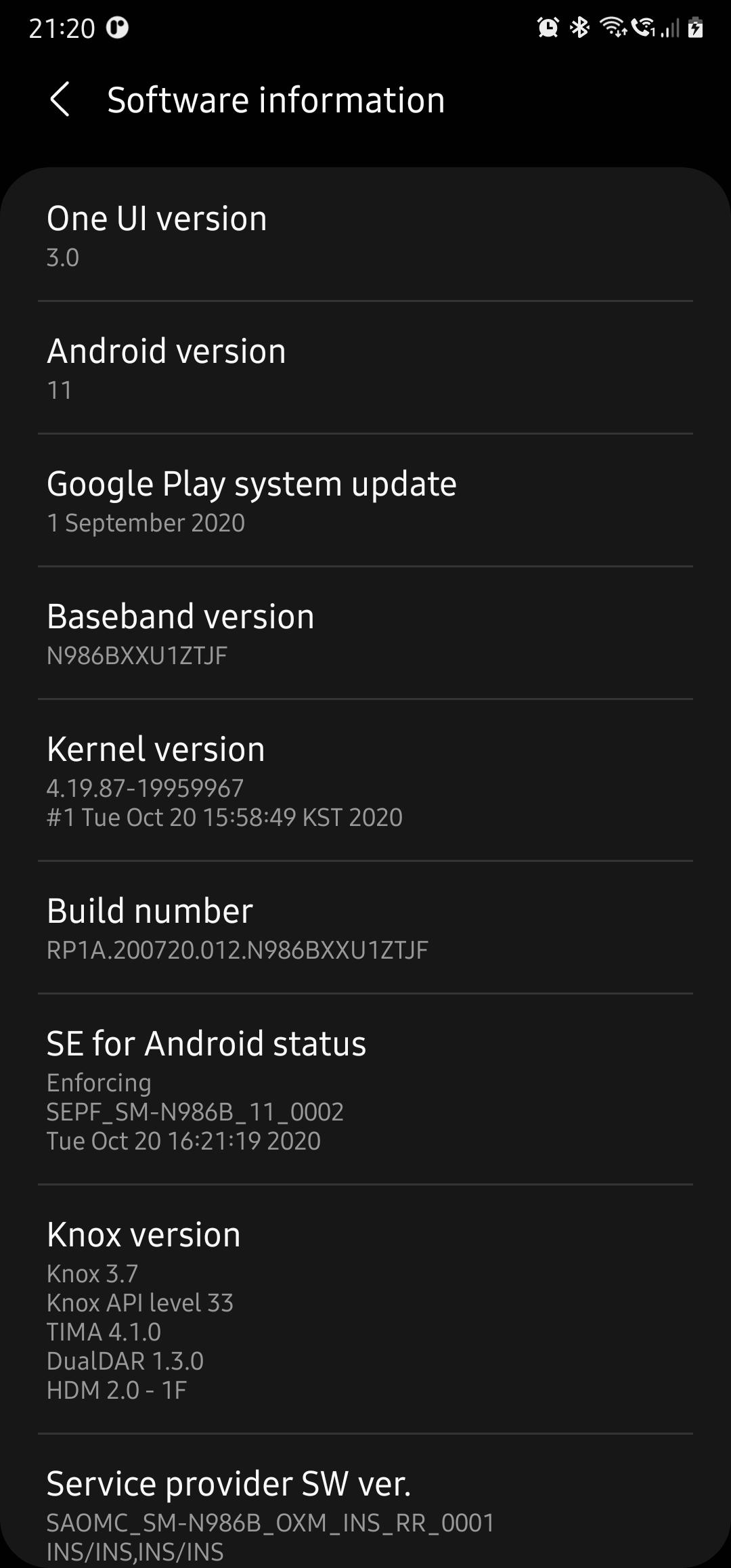
Task: Tap the notification icon beside the clock
Action: 118,27
